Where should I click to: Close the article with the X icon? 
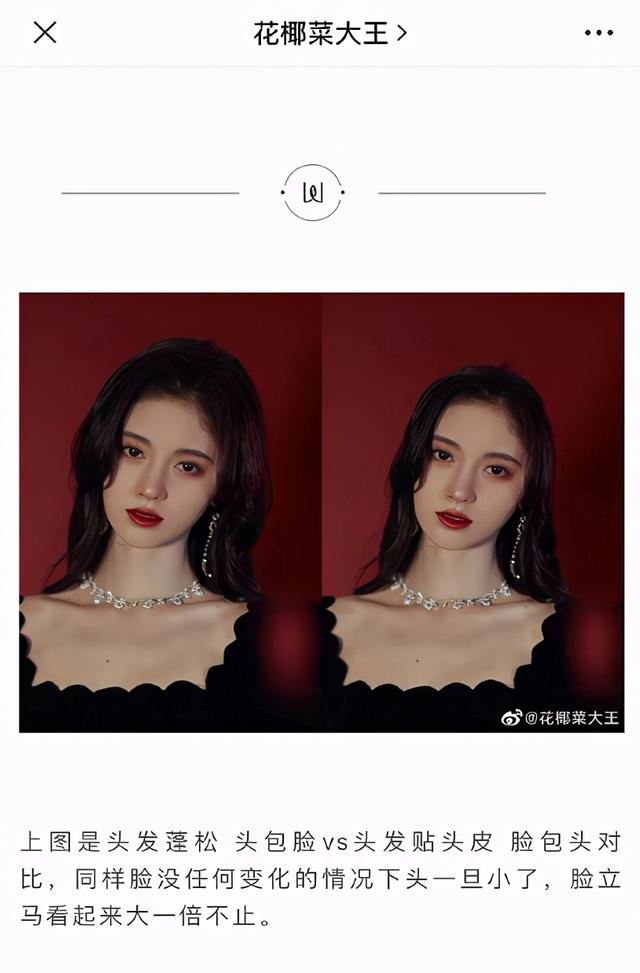tap(45, 33)
